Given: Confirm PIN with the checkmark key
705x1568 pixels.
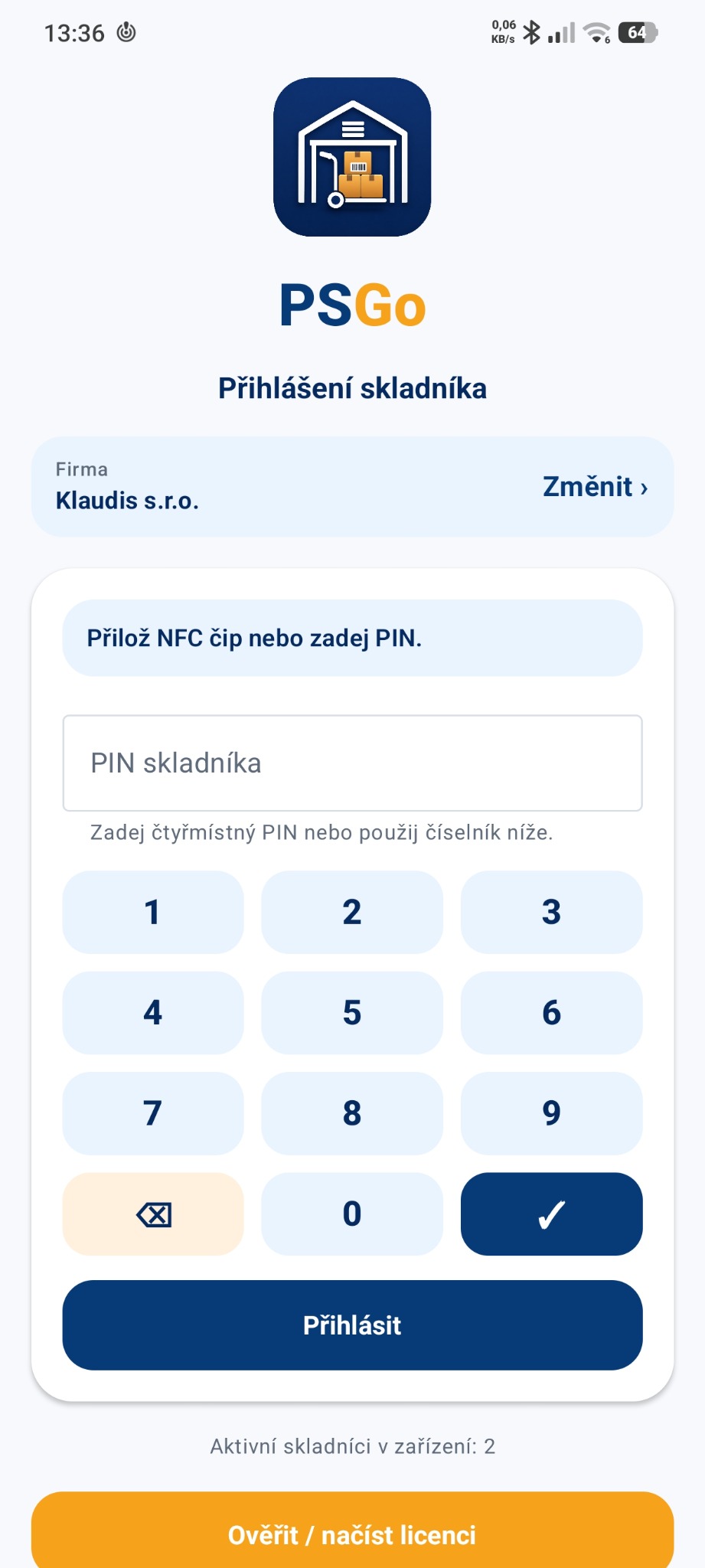Looking at the screenshot, I should click(551, 1214).
